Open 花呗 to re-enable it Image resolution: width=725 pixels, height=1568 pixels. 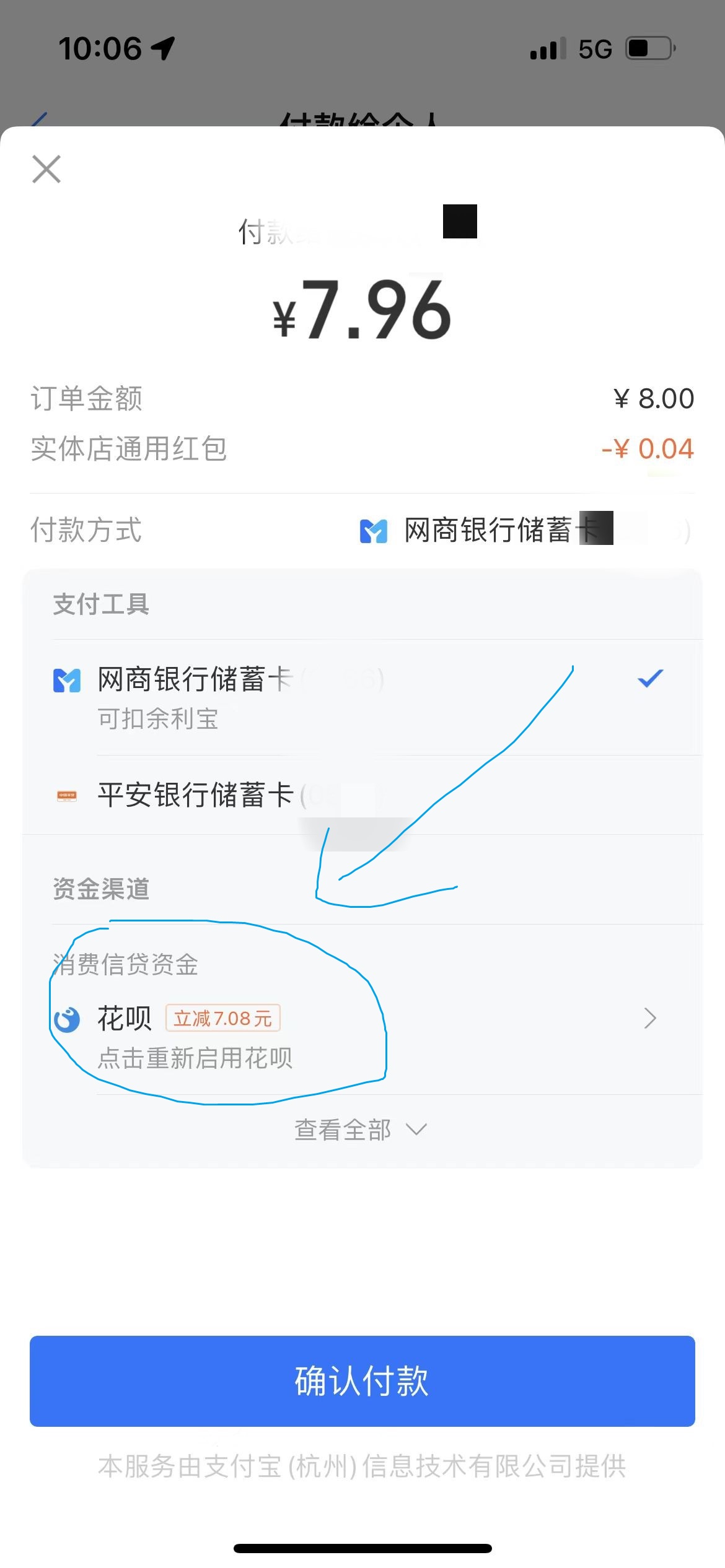click(x=362, y=1035)
